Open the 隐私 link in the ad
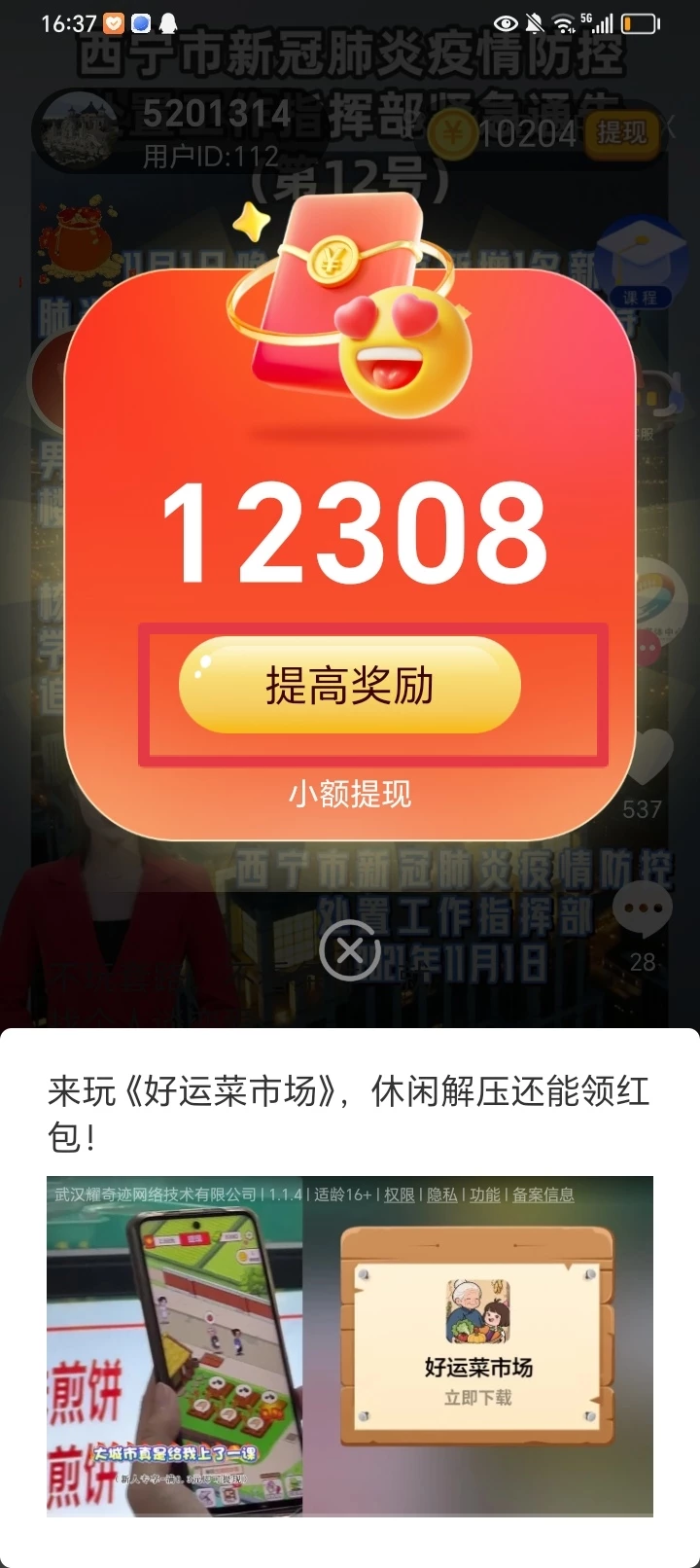 (x=442, y=1194)
